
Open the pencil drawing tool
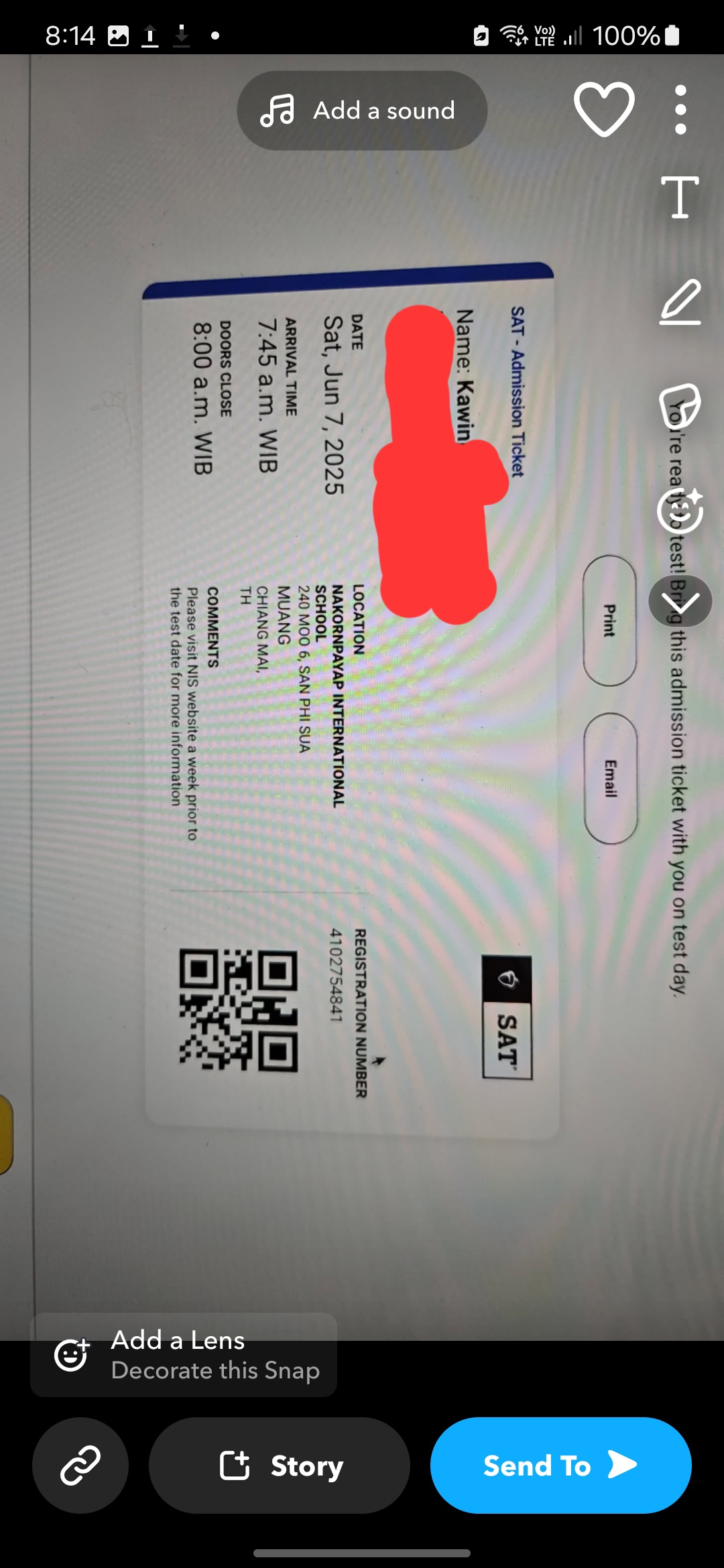coord(680,303)
